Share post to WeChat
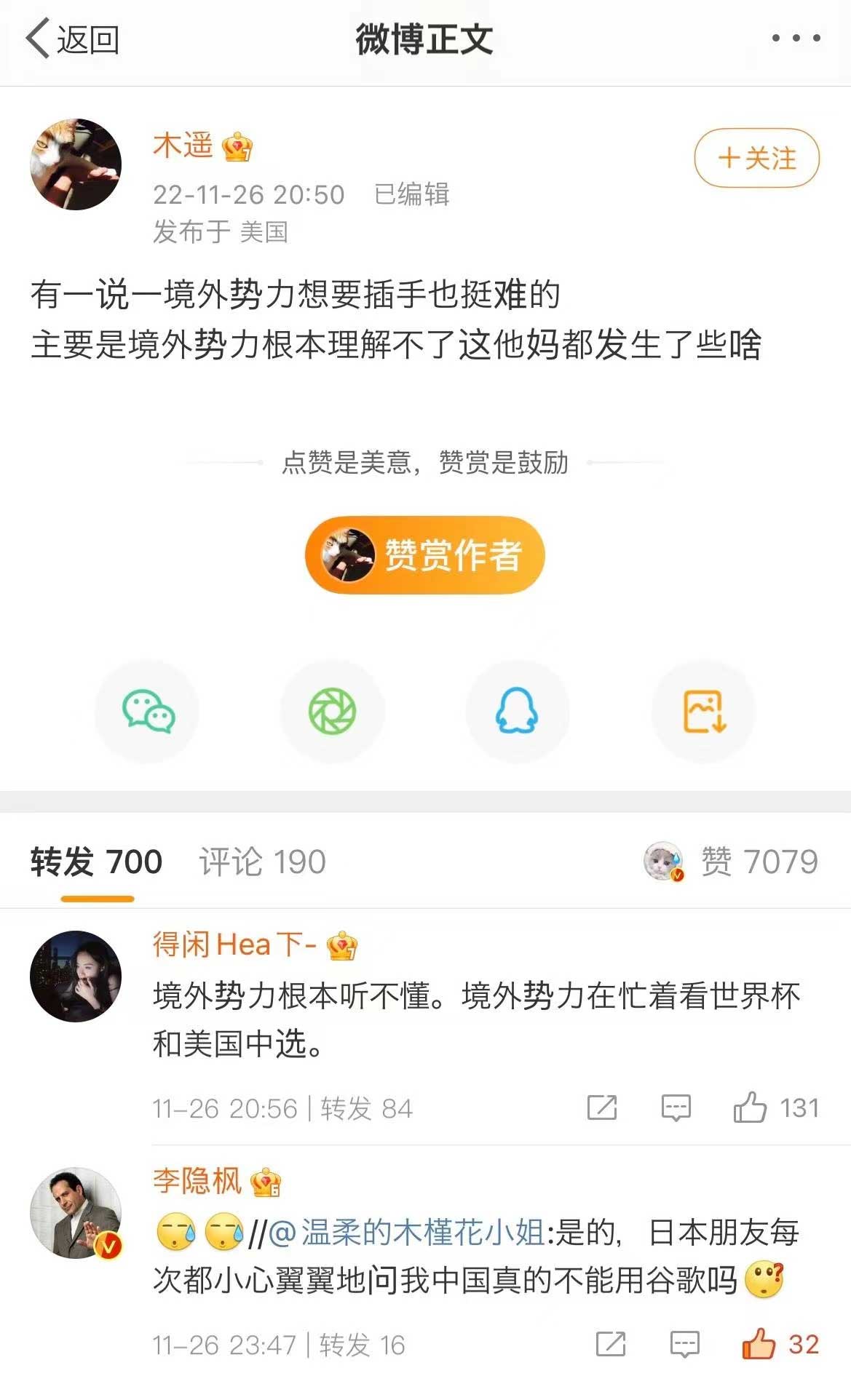Screen dimensions: 851x1400 (148, 711)
